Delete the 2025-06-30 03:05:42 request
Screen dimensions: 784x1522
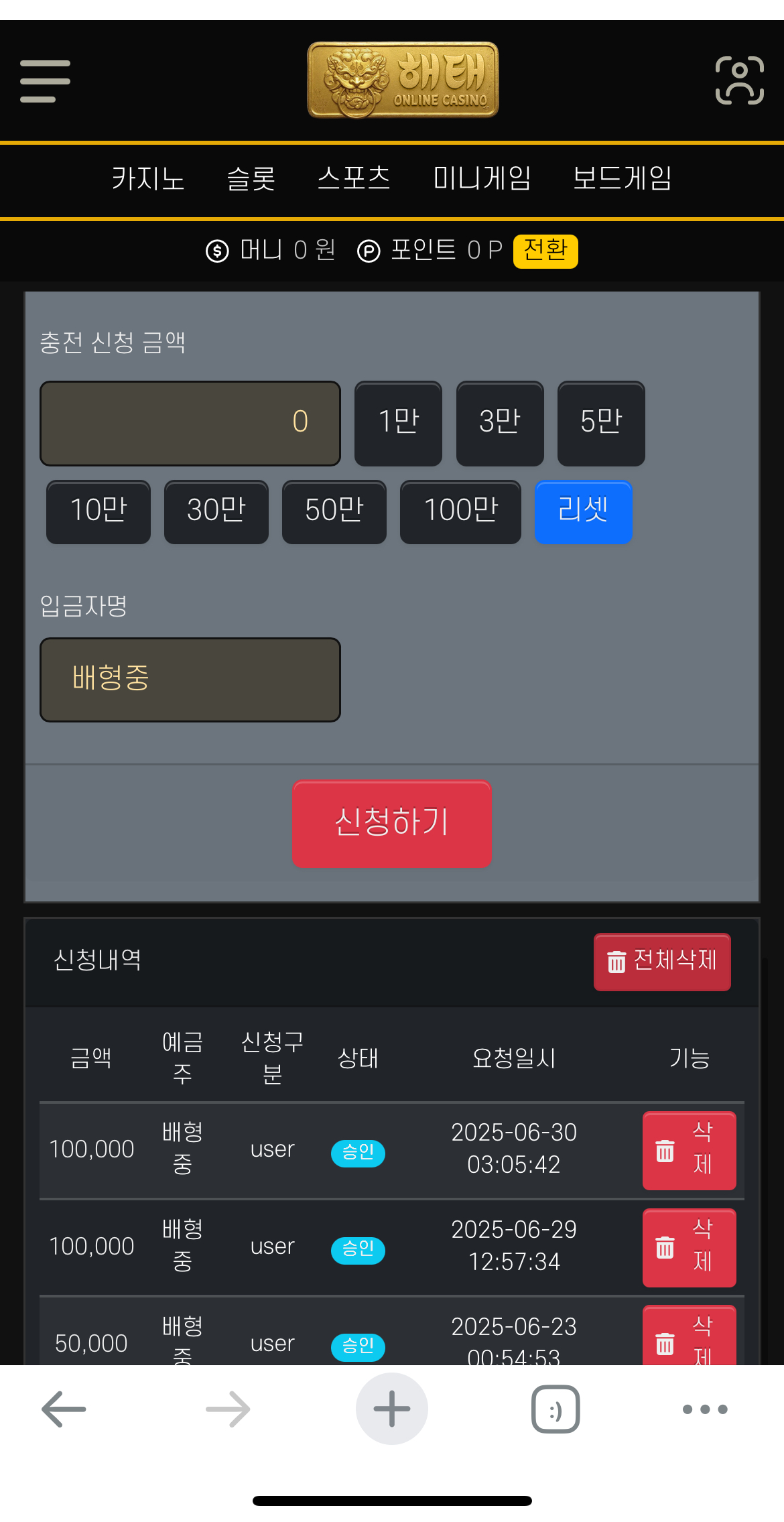689,1150
